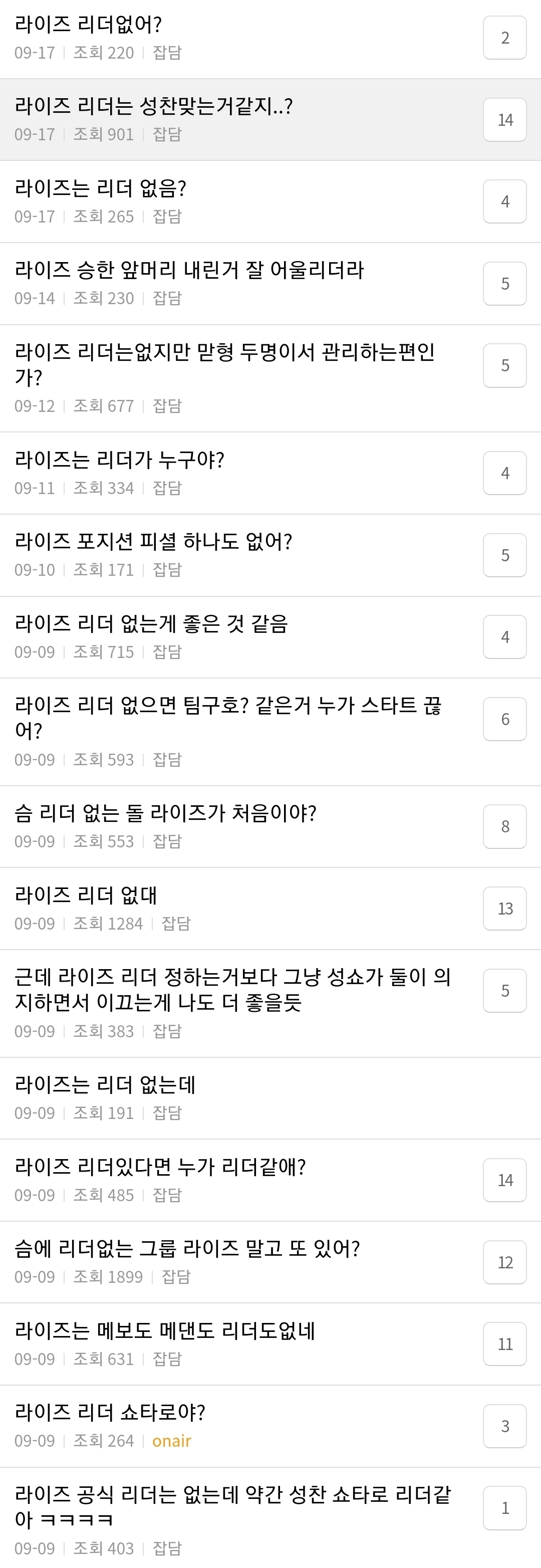The image size is (541, 1568).
Task: View 14 comments on "라이즈 리더는 성찬맞는거같지..?"
Action: tap(505, 120)
